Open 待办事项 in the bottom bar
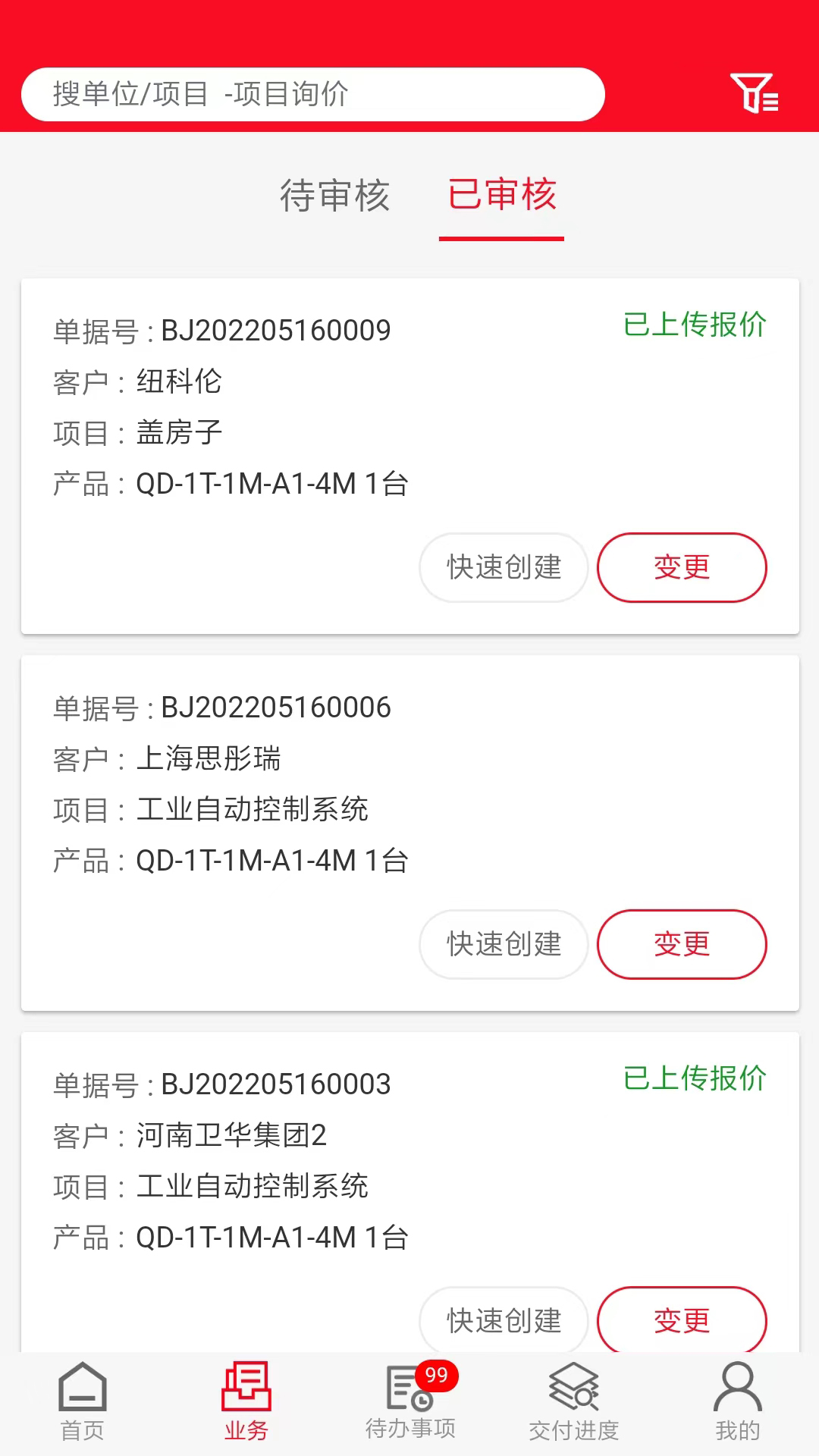The height and width of the screenshot is (1456, 819). point(410,1403)
